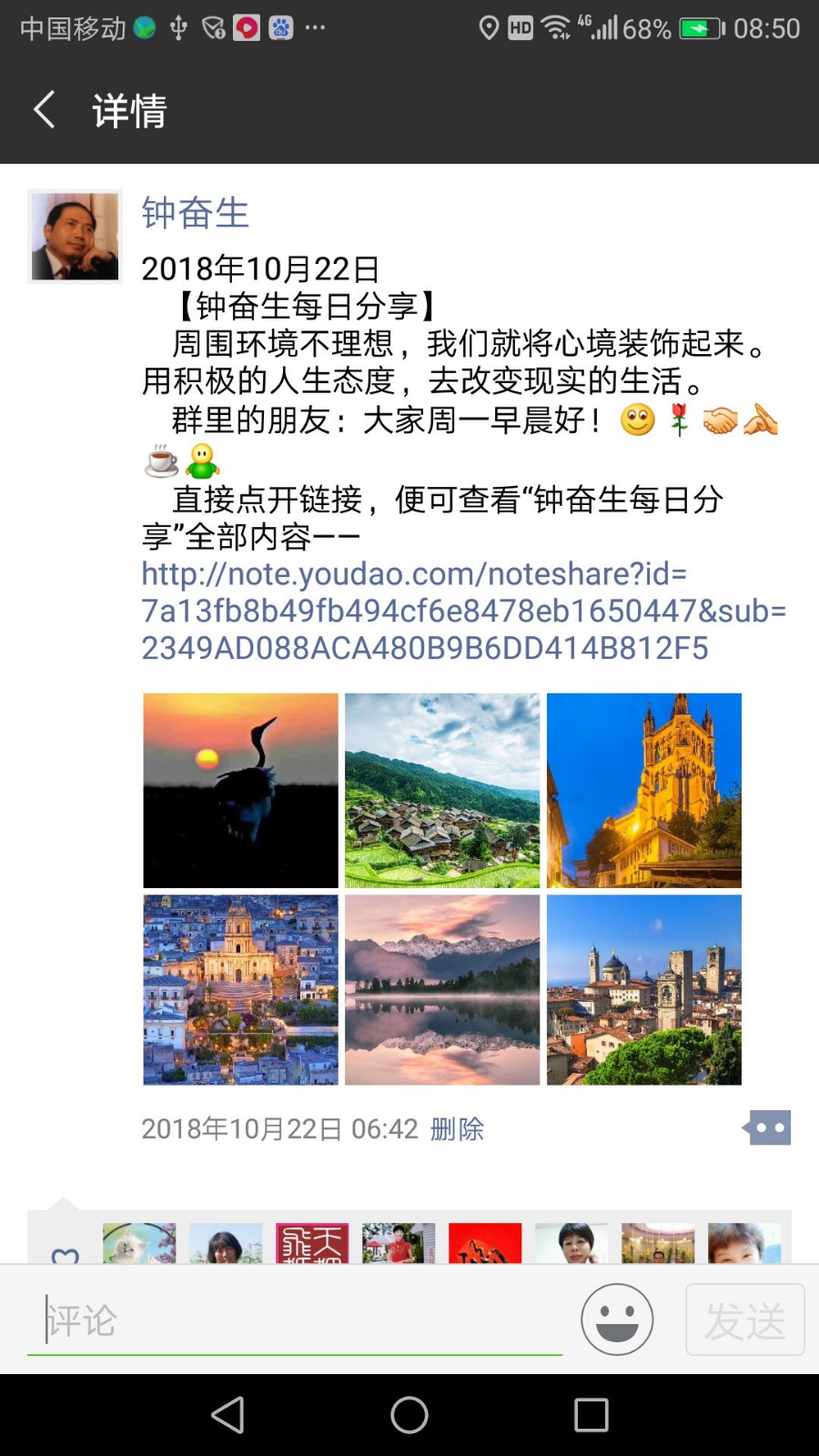The image size is (819, 1456).
Task: Open the 飞天 liker avatar
Action: pyautogui.click(x=312, y=1243)
